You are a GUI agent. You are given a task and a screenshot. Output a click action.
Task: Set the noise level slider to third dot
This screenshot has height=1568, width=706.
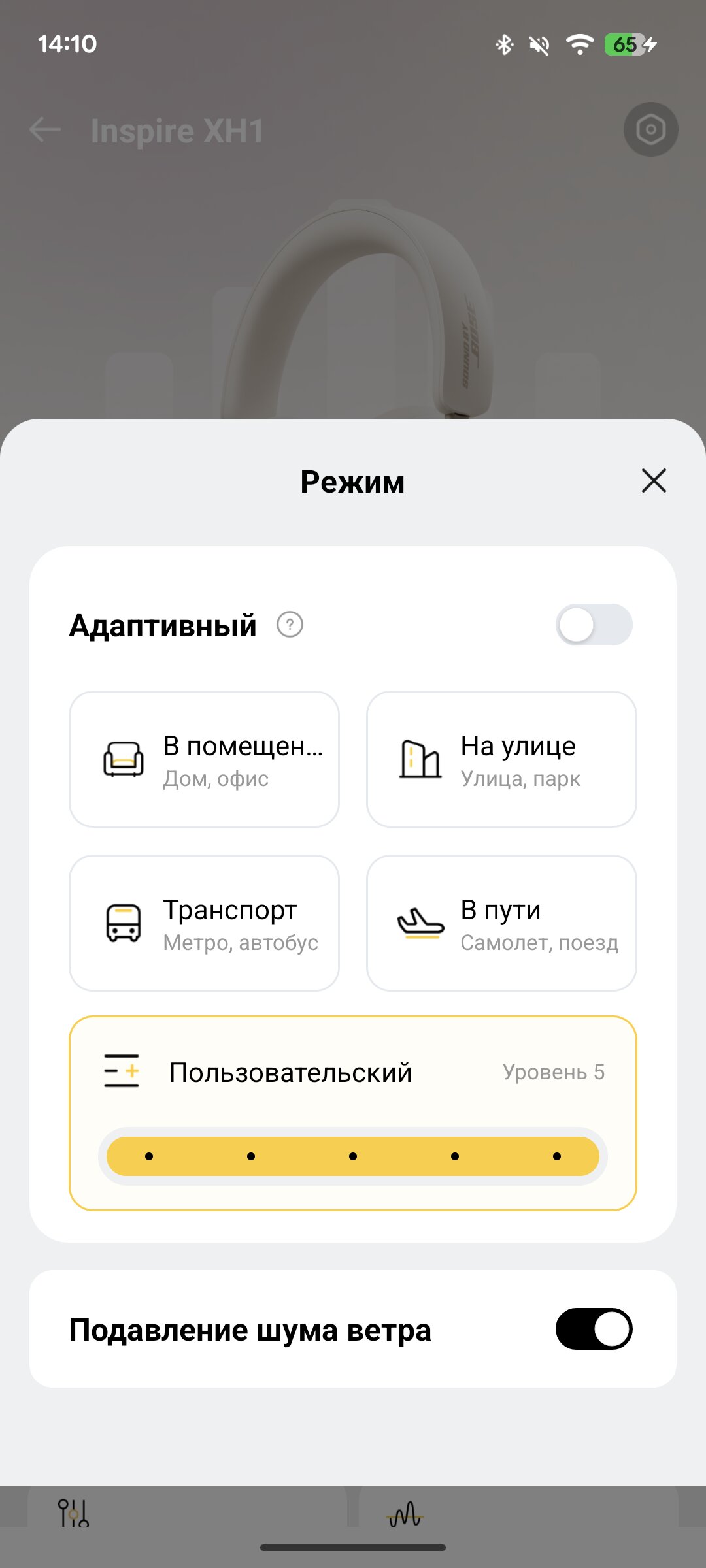[353, 1156]
